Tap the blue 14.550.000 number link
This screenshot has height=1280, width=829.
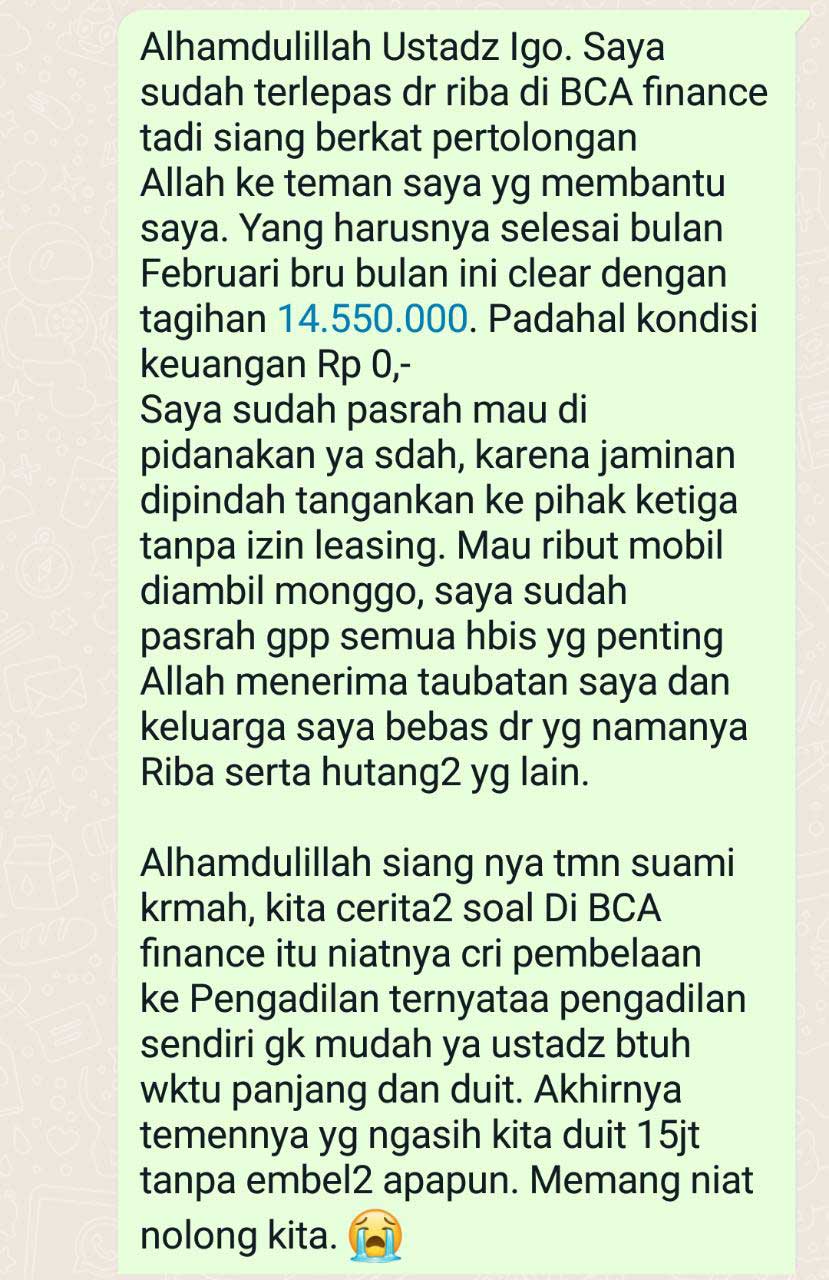(372, 318)
